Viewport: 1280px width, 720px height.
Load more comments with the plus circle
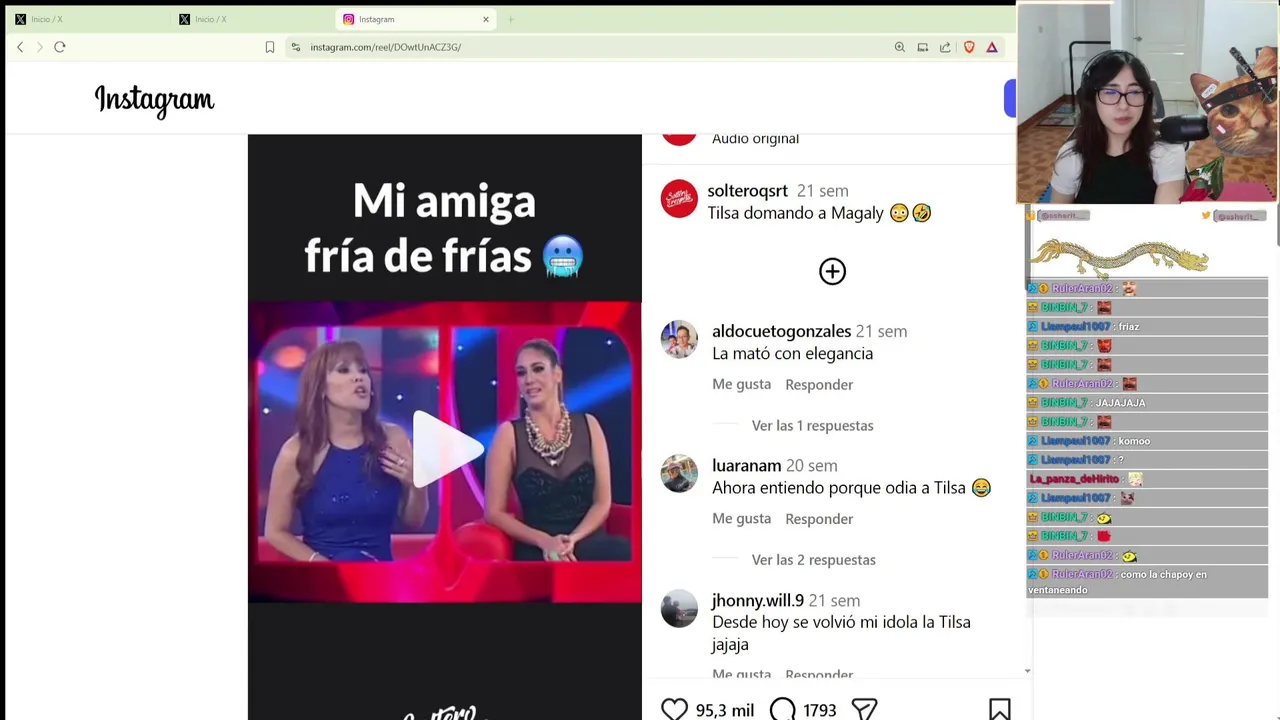coord(832,271)
